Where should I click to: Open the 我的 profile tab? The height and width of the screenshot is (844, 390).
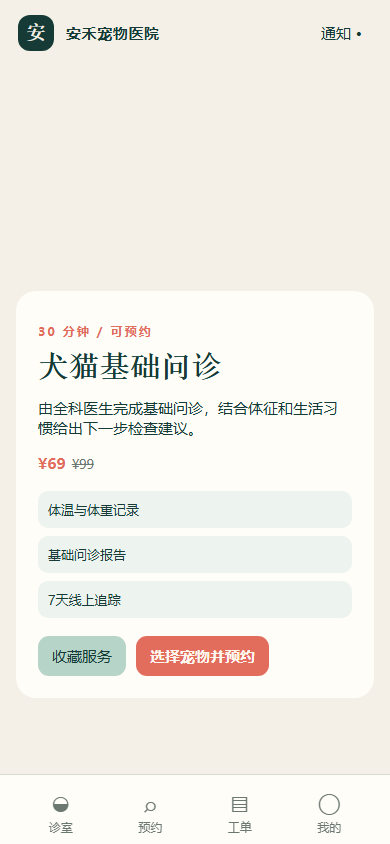click(329, 815)
